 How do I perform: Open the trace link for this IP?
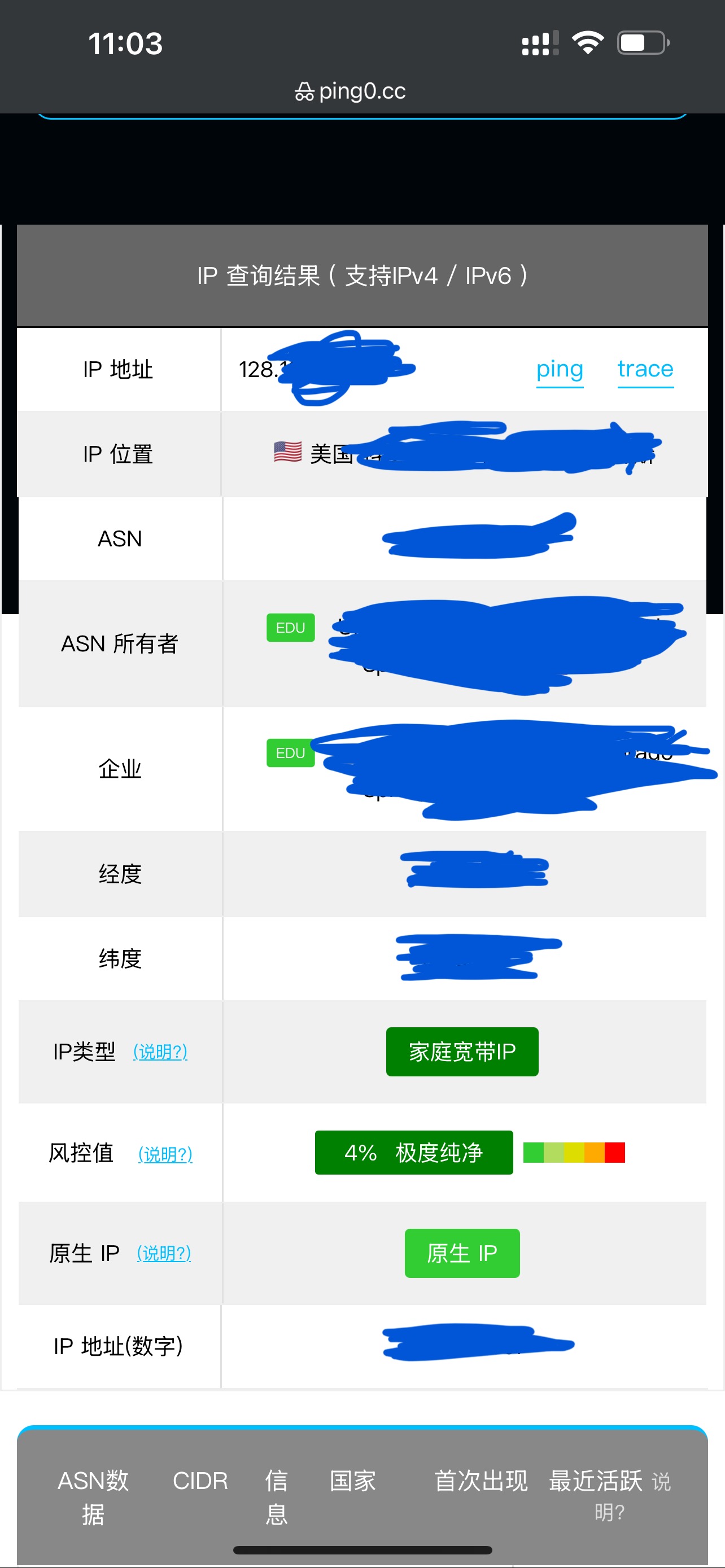pos(645,370)
